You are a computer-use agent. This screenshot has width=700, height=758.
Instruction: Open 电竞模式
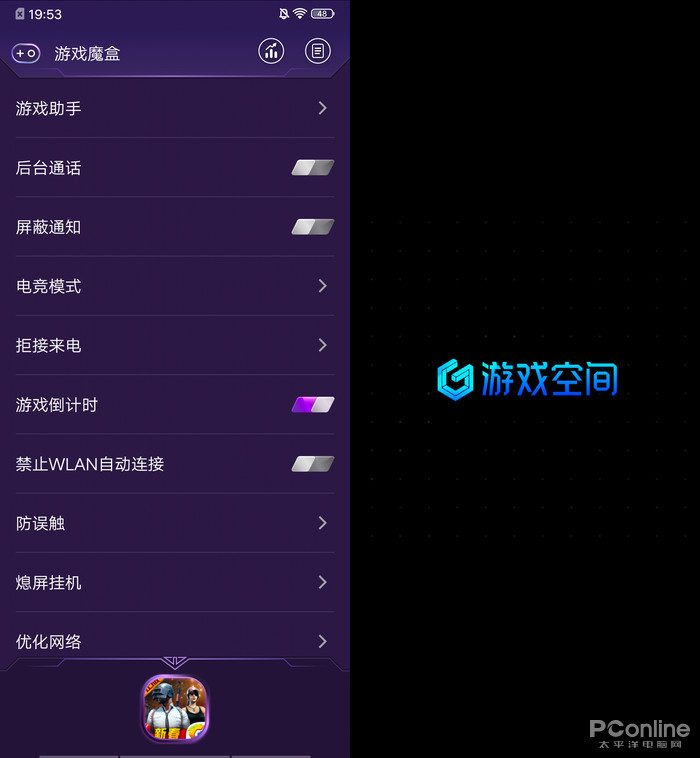click(x=174, y=286)
